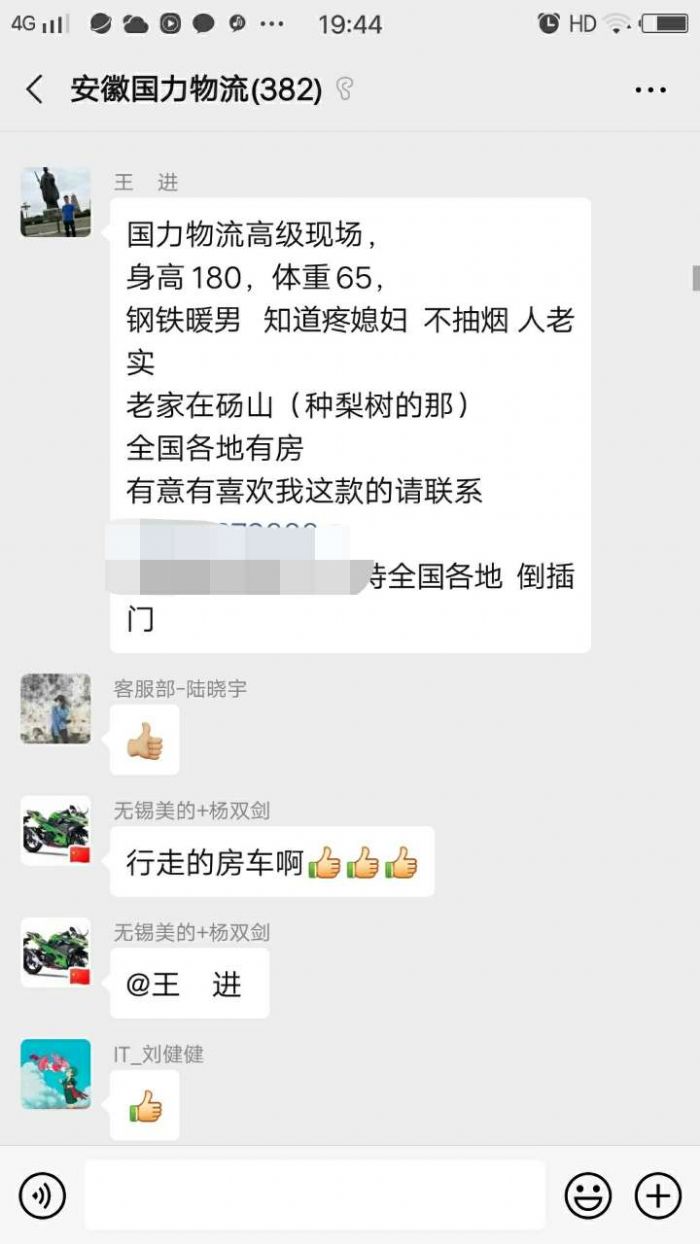
Task: Switch to voice message input
Action: pyautogui.click(x=42, y=1195)
